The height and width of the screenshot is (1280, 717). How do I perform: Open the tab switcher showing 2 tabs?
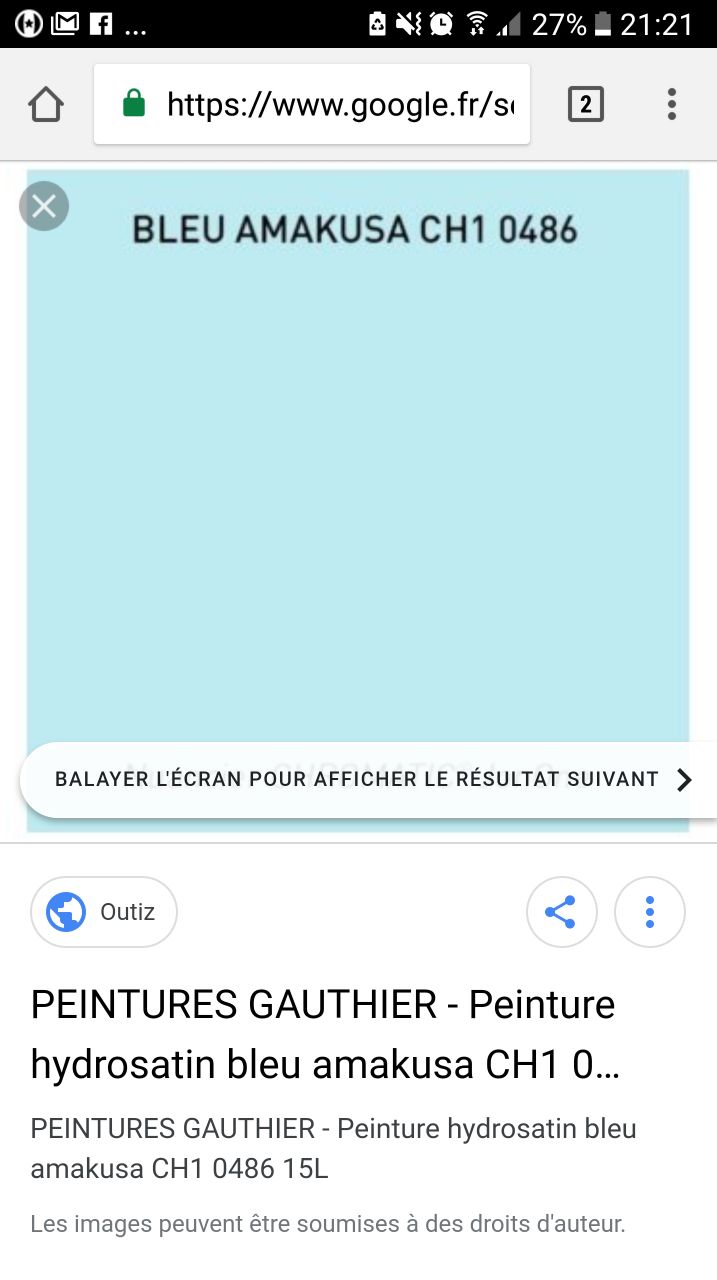(x=586, y=105)
